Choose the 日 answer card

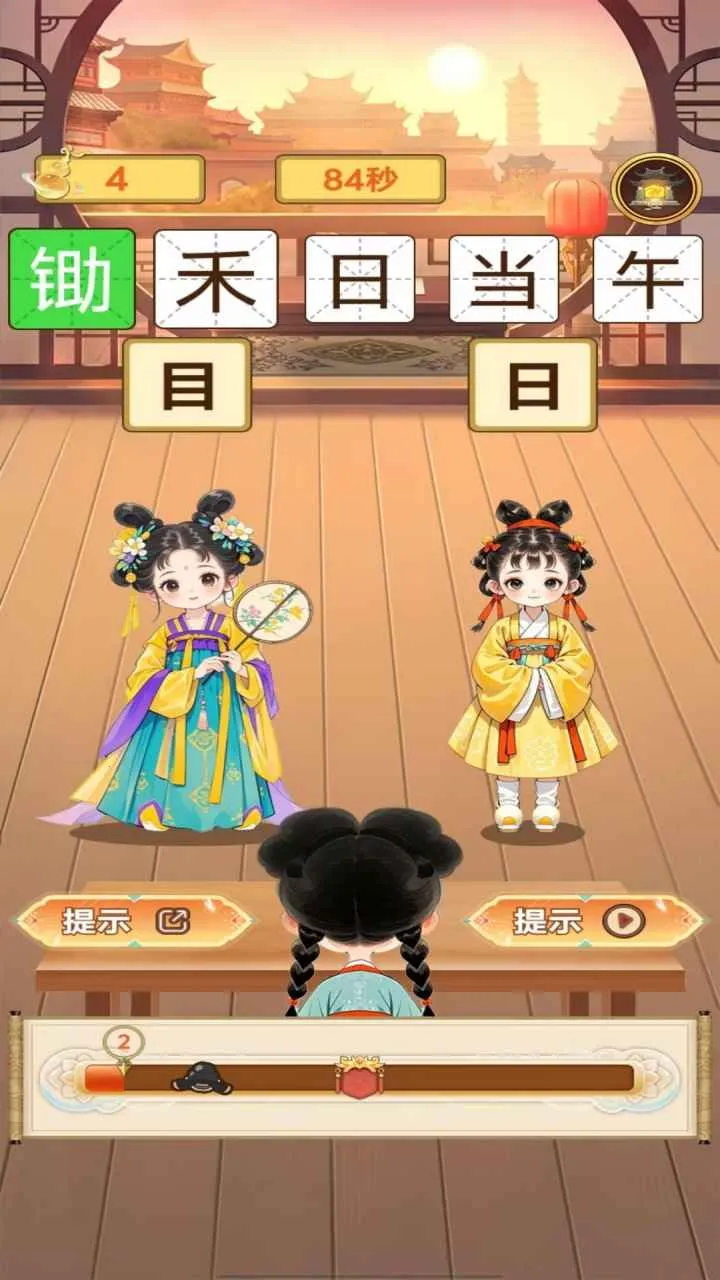point(533,385)
